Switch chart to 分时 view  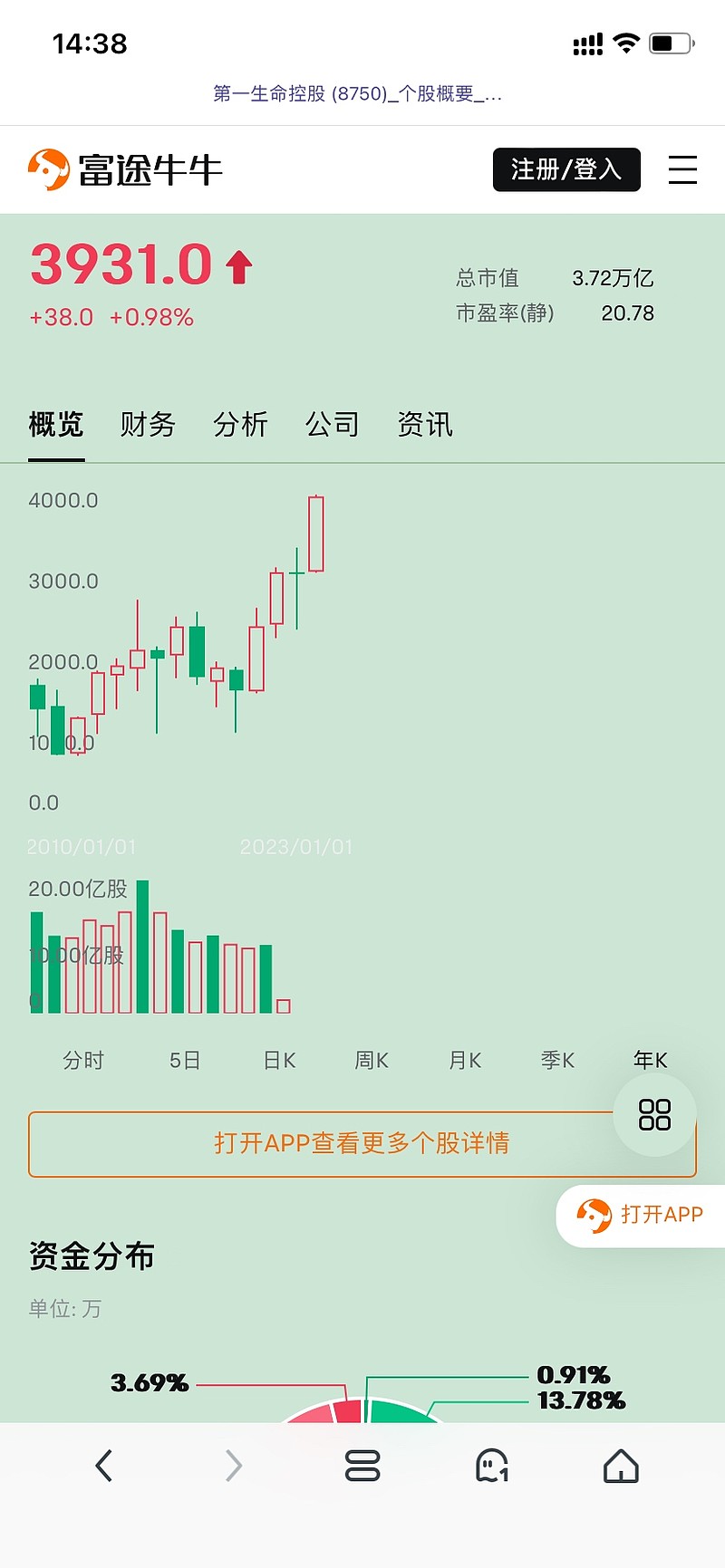(84, 1060)
